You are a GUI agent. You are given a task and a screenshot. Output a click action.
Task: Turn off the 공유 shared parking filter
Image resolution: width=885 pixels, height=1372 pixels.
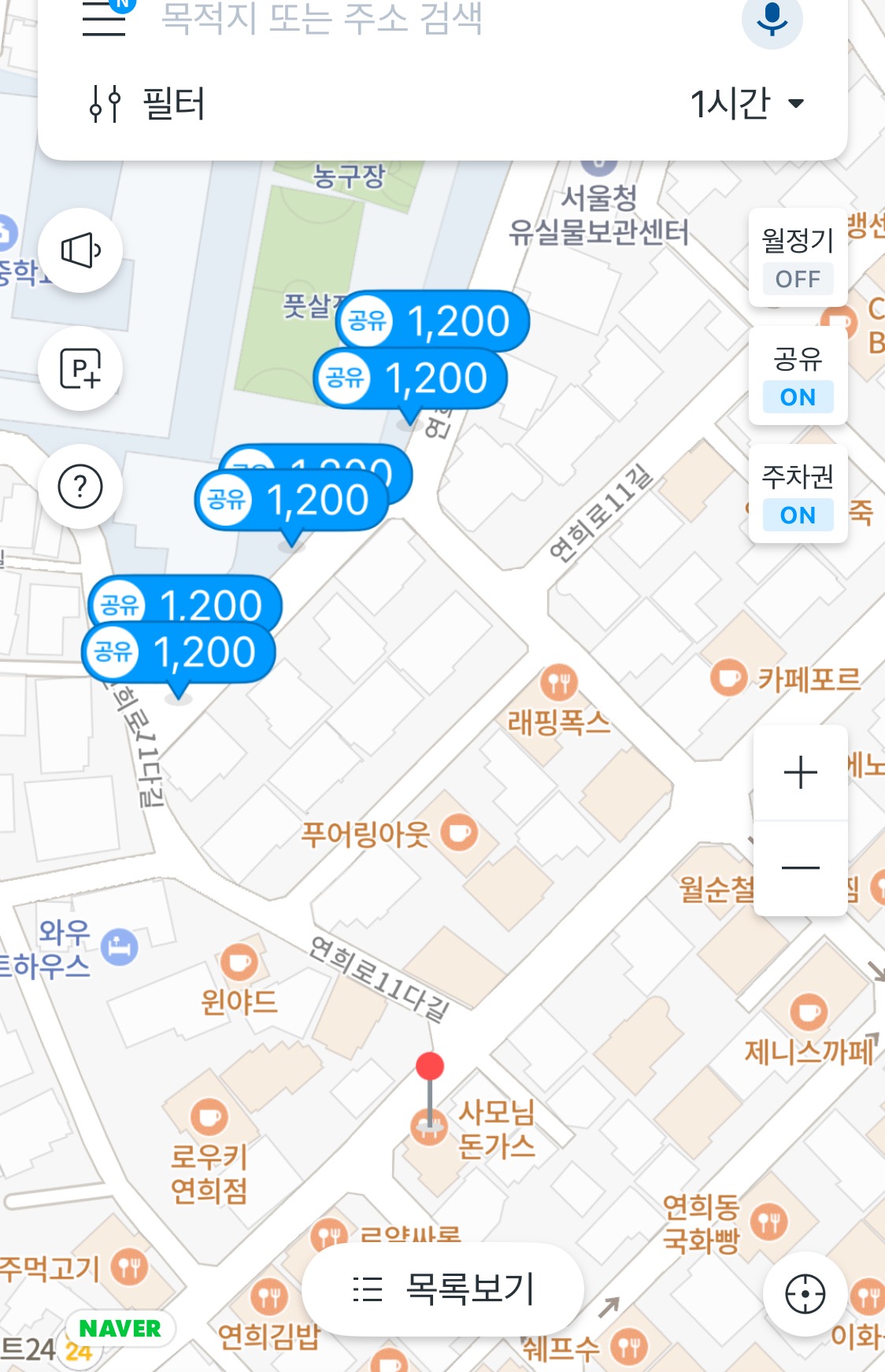tap(798, 376)
